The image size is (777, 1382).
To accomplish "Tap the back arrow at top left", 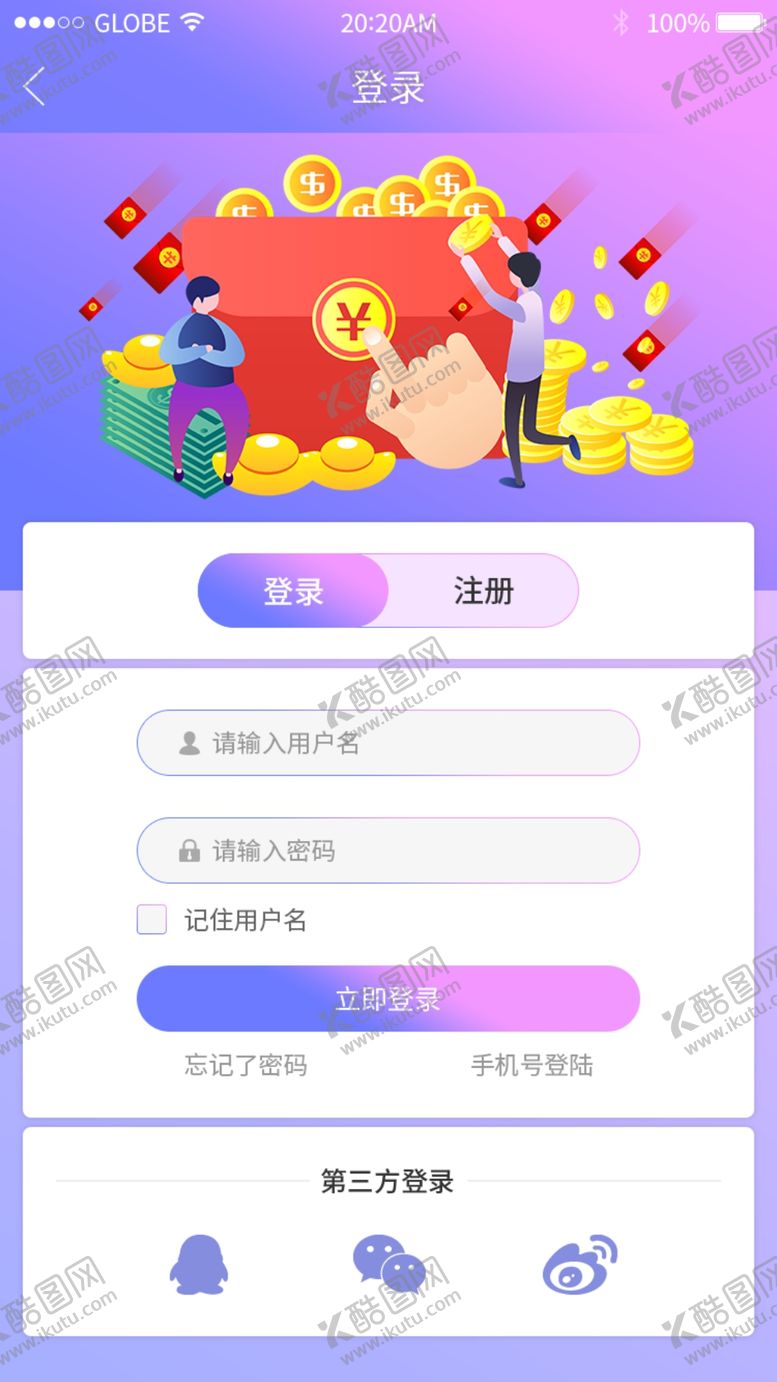I will point(32,86).
